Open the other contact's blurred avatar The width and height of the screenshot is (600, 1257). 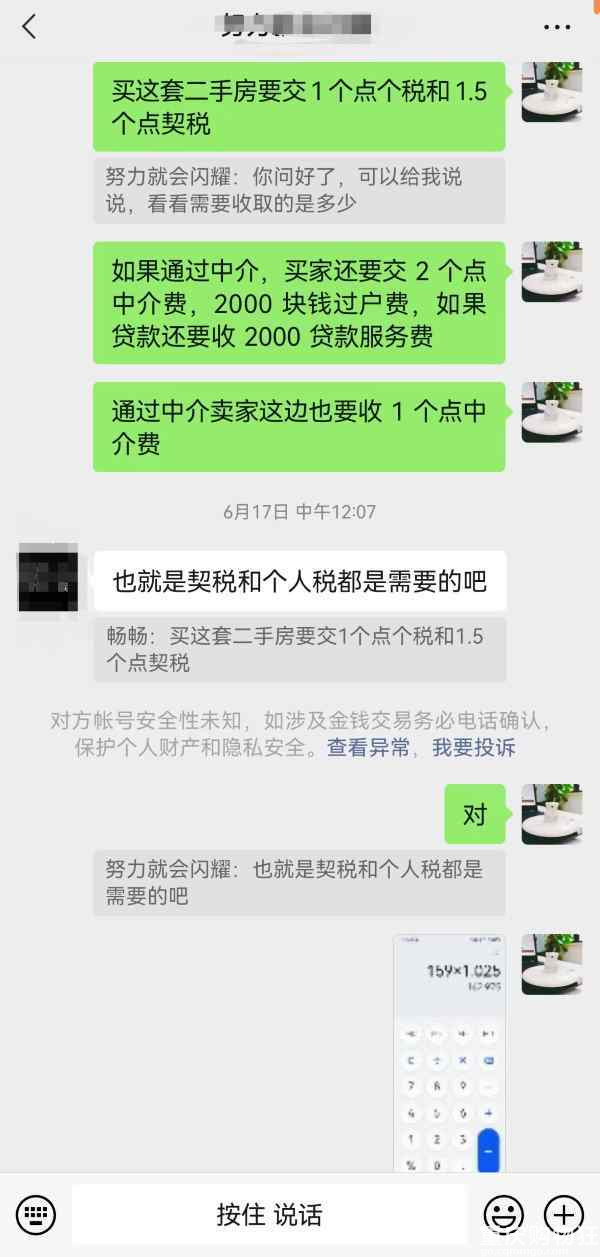(x=48, y=580)
